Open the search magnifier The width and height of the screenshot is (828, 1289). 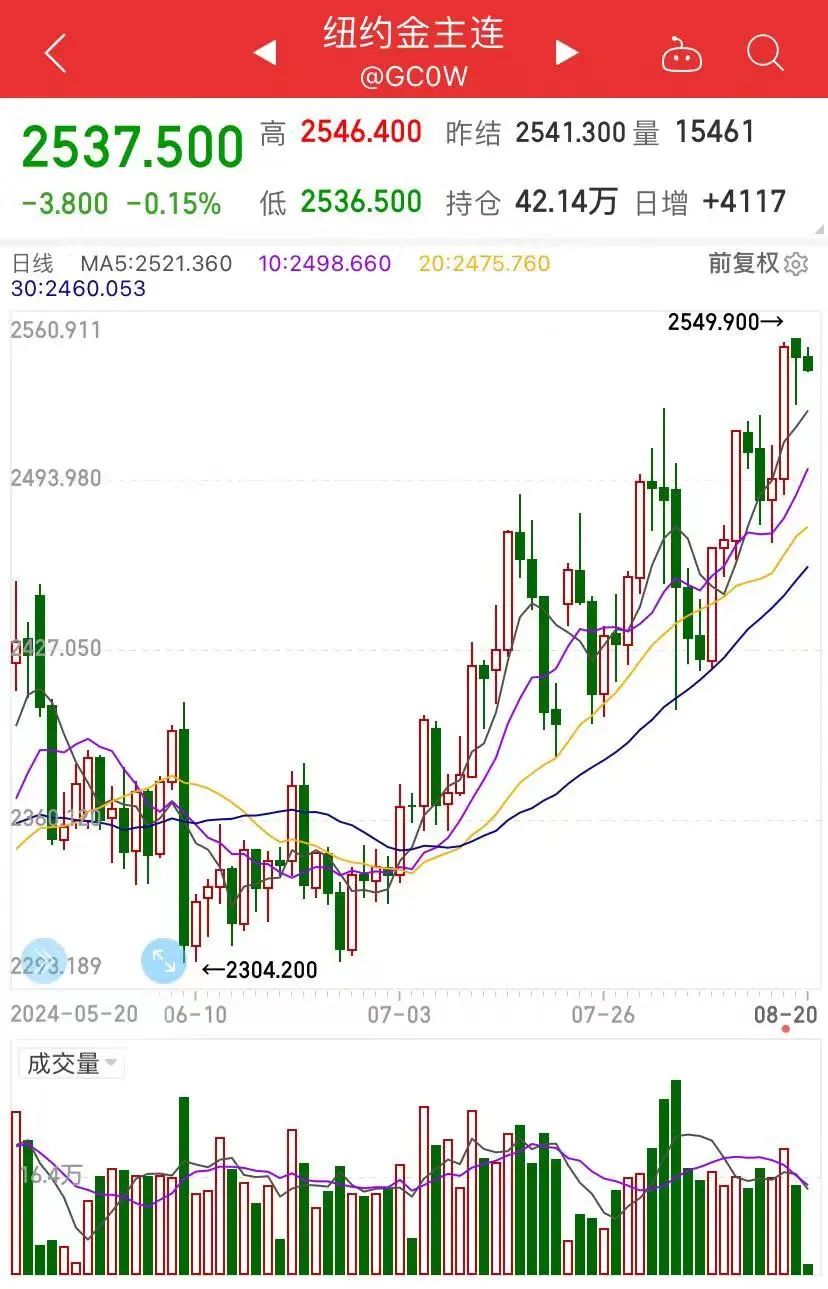765,52
